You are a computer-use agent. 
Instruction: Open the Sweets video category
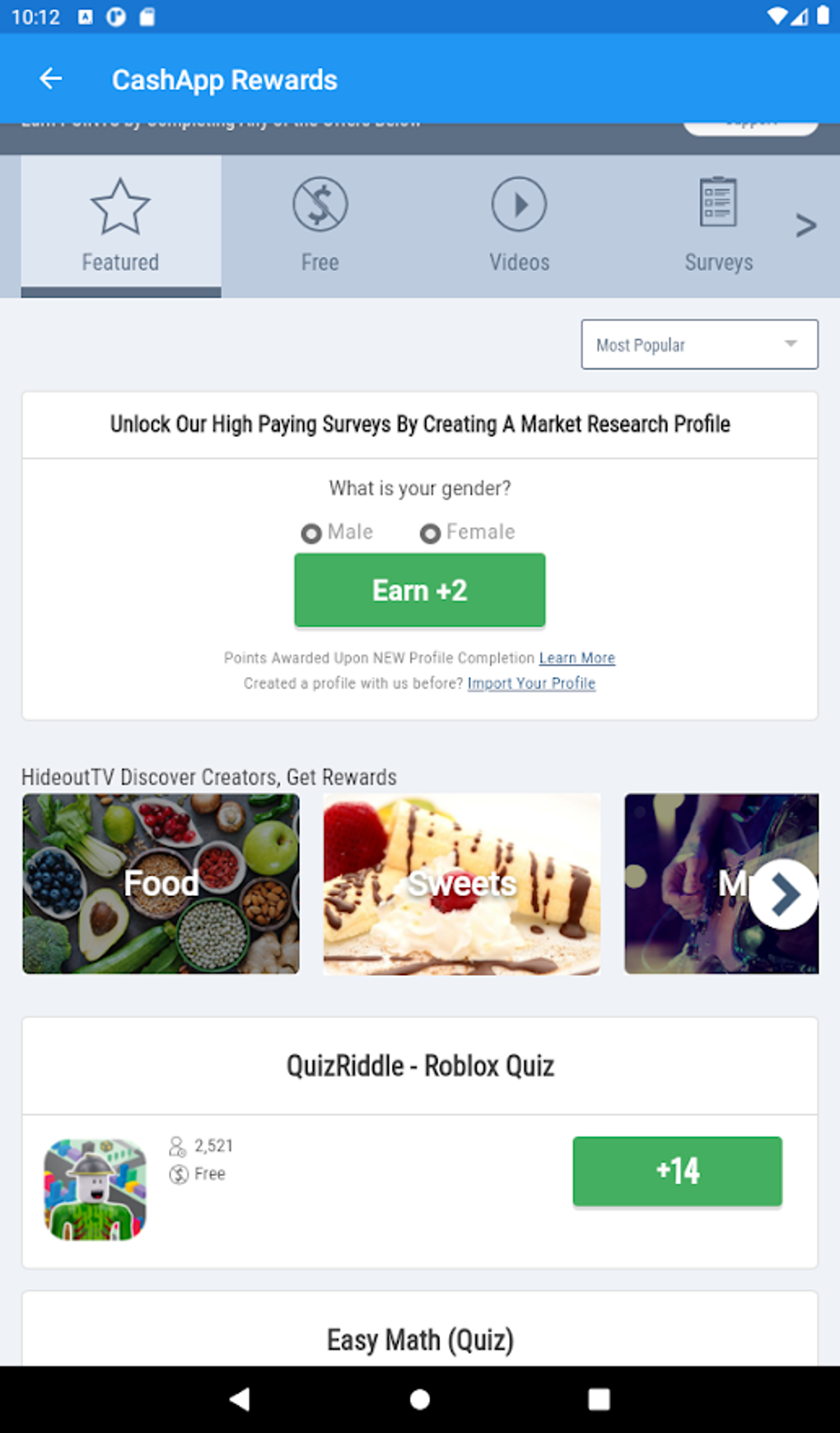(x=461, y=884)
